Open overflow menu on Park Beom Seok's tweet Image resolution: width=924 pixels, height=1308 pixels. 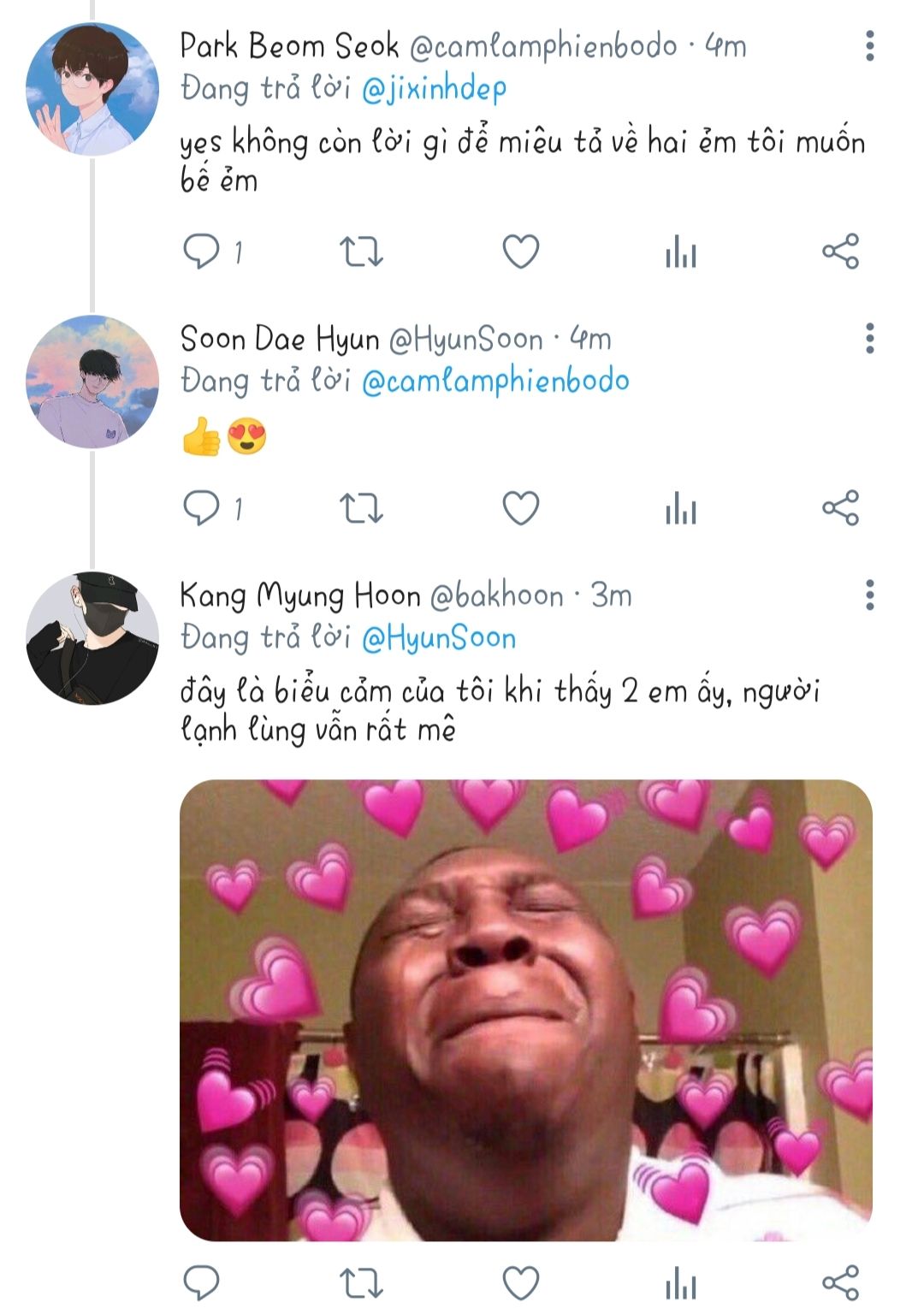coord(869,45)
